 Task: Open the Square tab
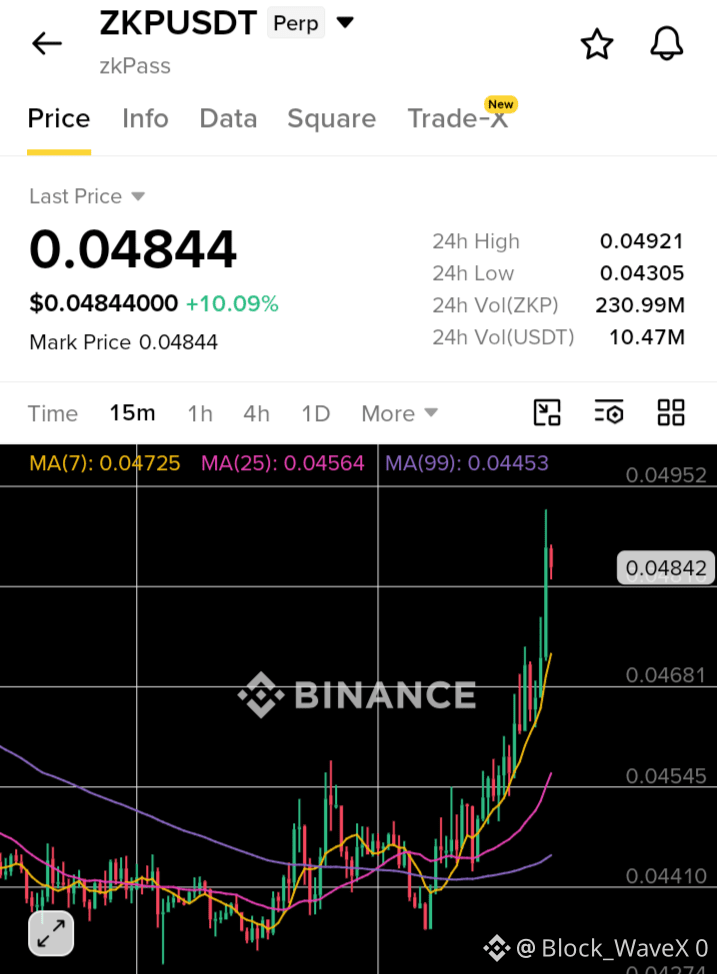332,118
